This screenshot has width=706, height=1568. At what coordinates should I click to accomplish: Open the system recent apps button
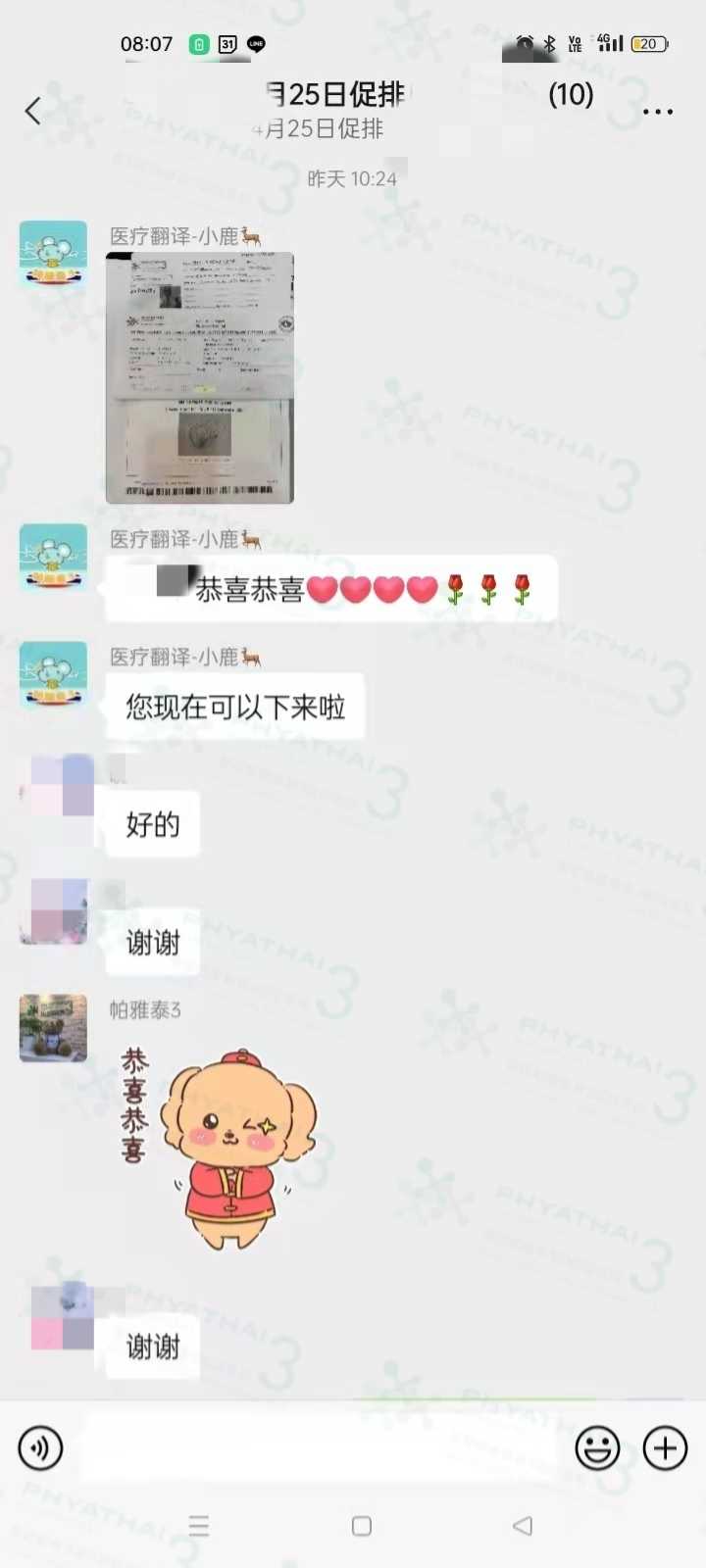pyautogui.click(x=199, y=1526)
